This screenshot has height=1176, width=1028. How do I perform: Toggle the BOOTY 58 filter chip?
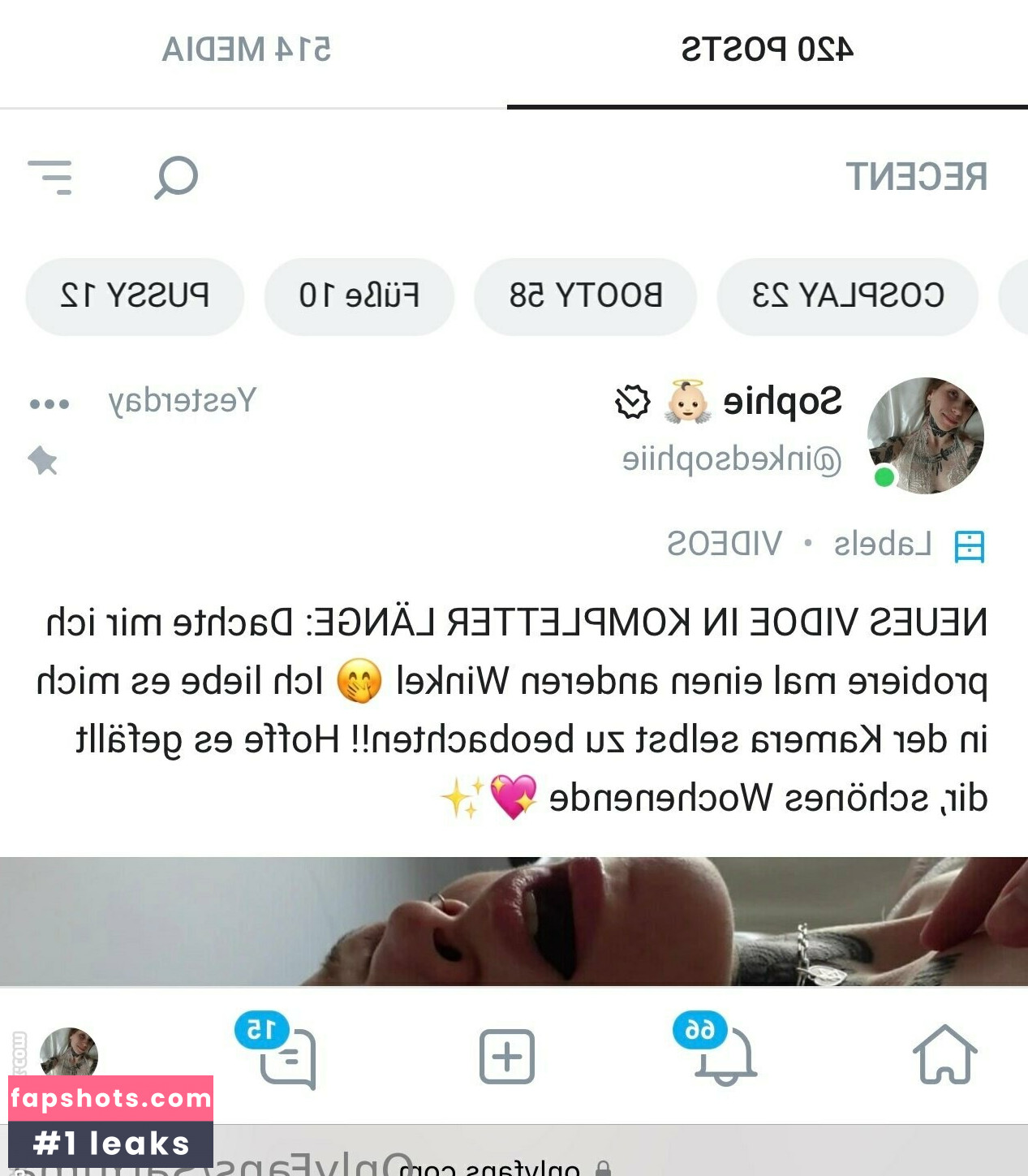[584, 296]
